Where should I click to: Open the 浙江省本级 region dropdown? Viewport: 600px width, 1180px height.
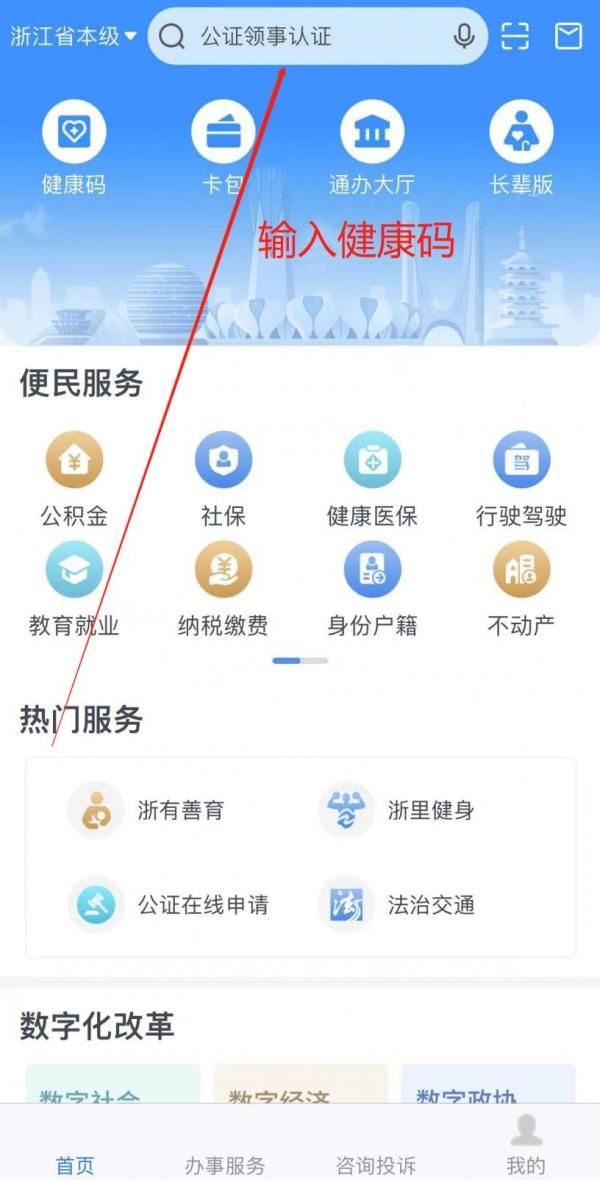[73, 35]
